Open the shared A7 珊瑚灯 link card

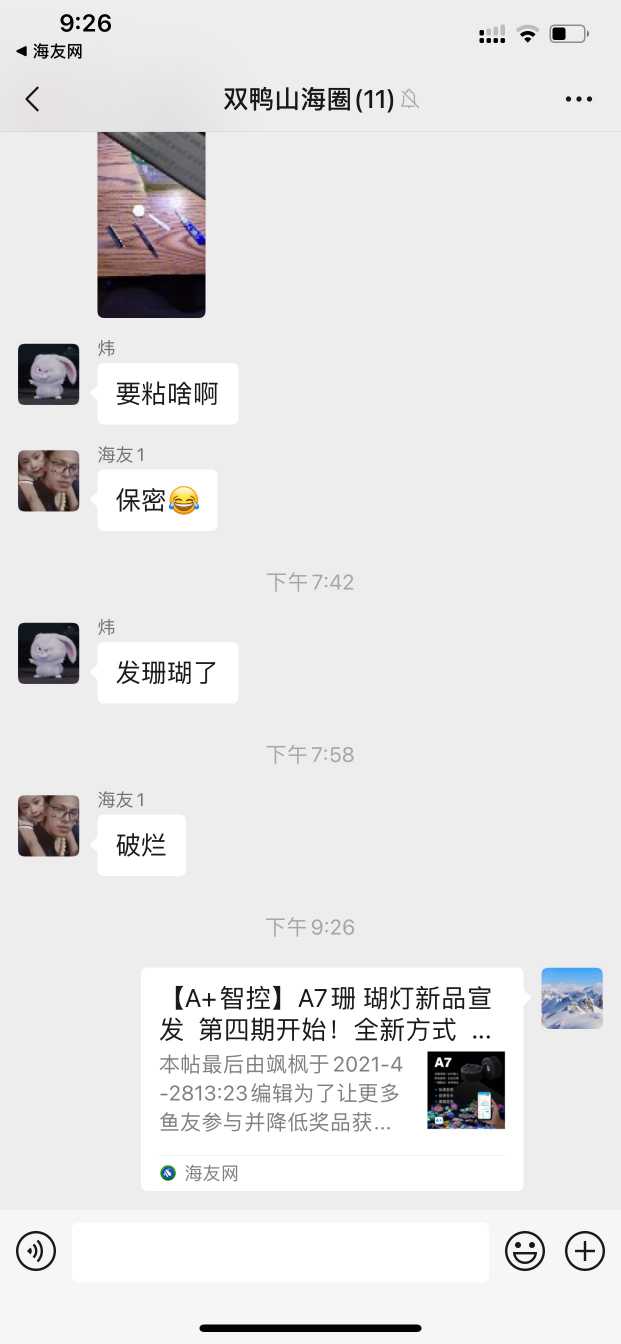click(x=331, y=1078)
